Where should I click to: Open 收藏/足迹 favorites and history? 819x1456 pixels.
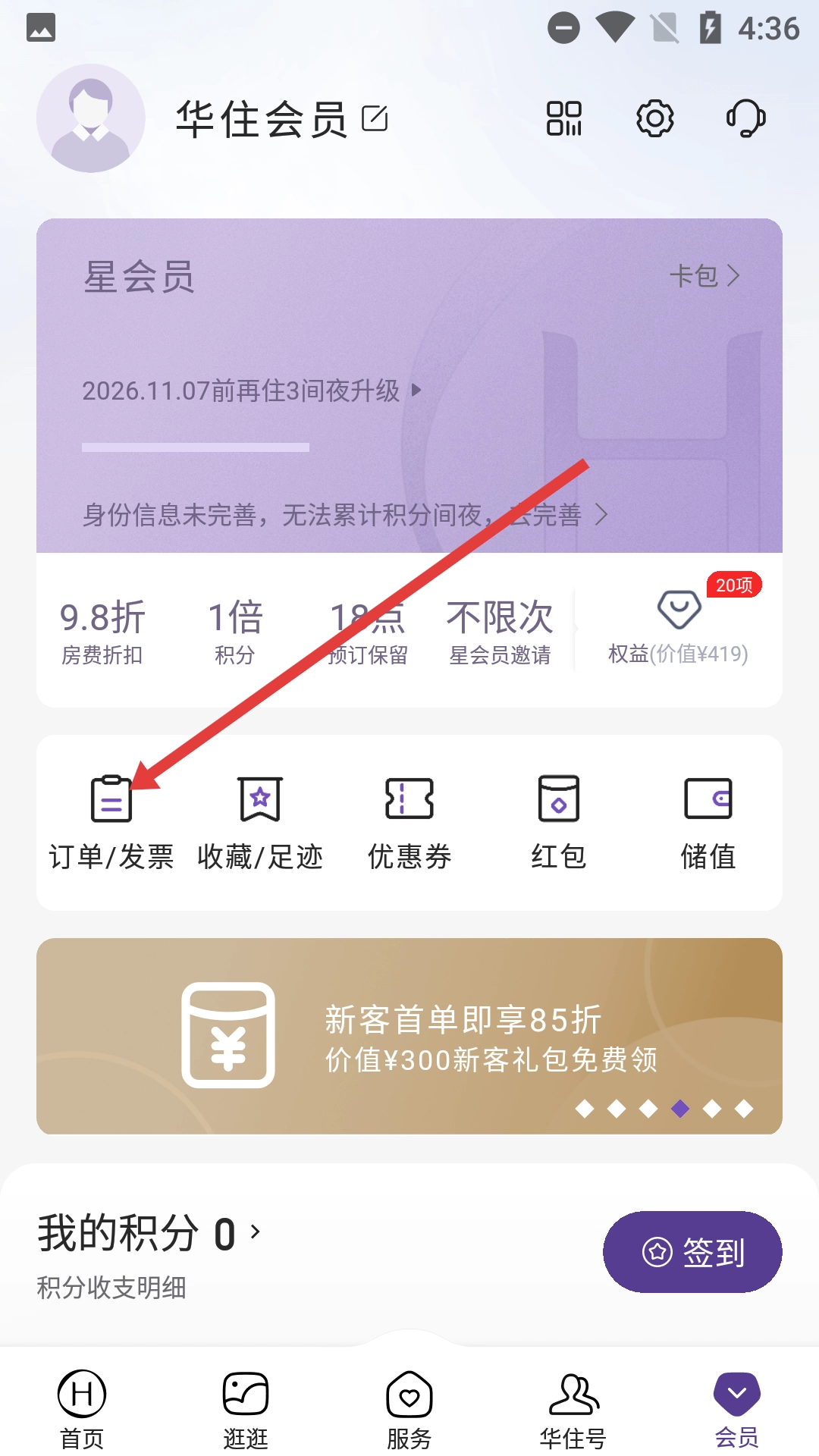coord(260,823)
